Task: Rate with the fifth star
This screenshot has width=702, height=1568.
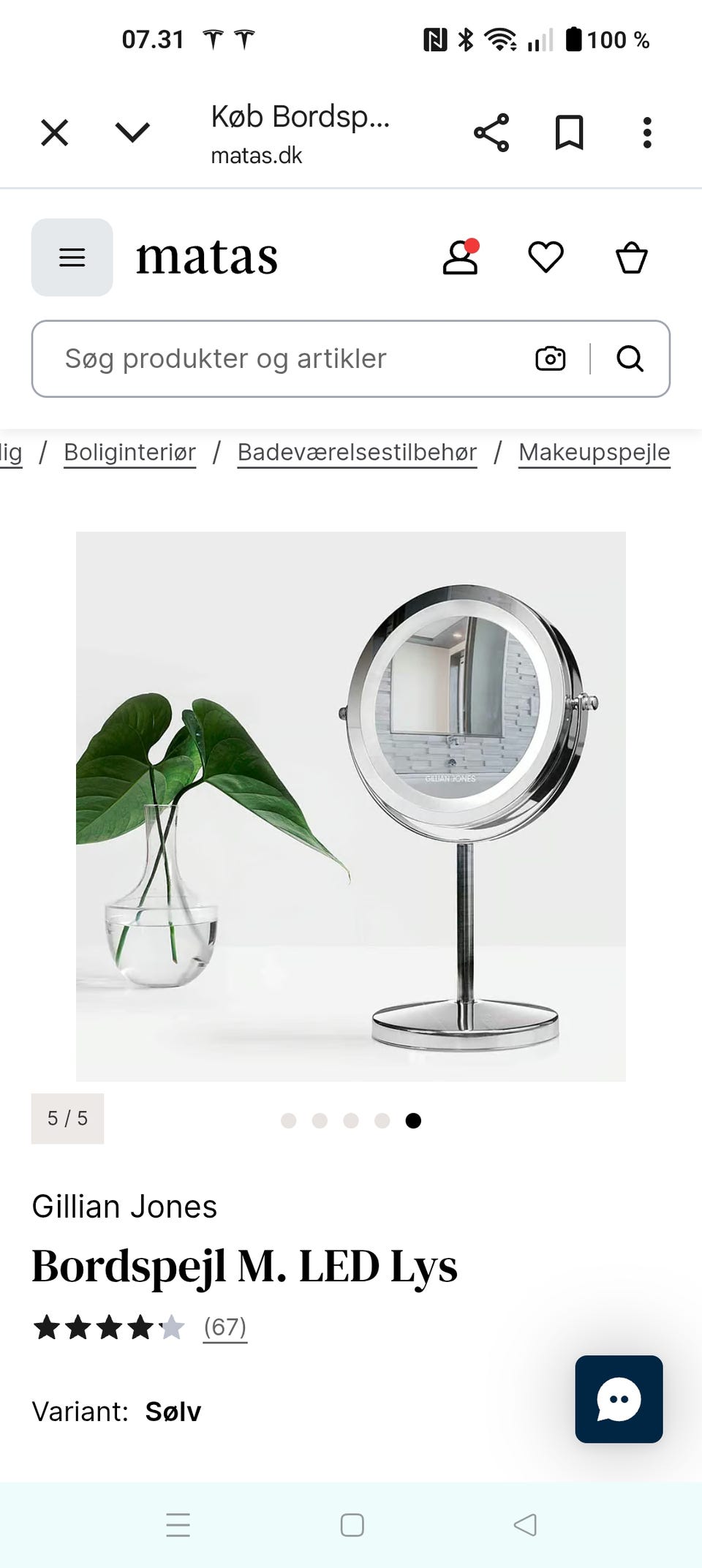Action: point(173,1326)
